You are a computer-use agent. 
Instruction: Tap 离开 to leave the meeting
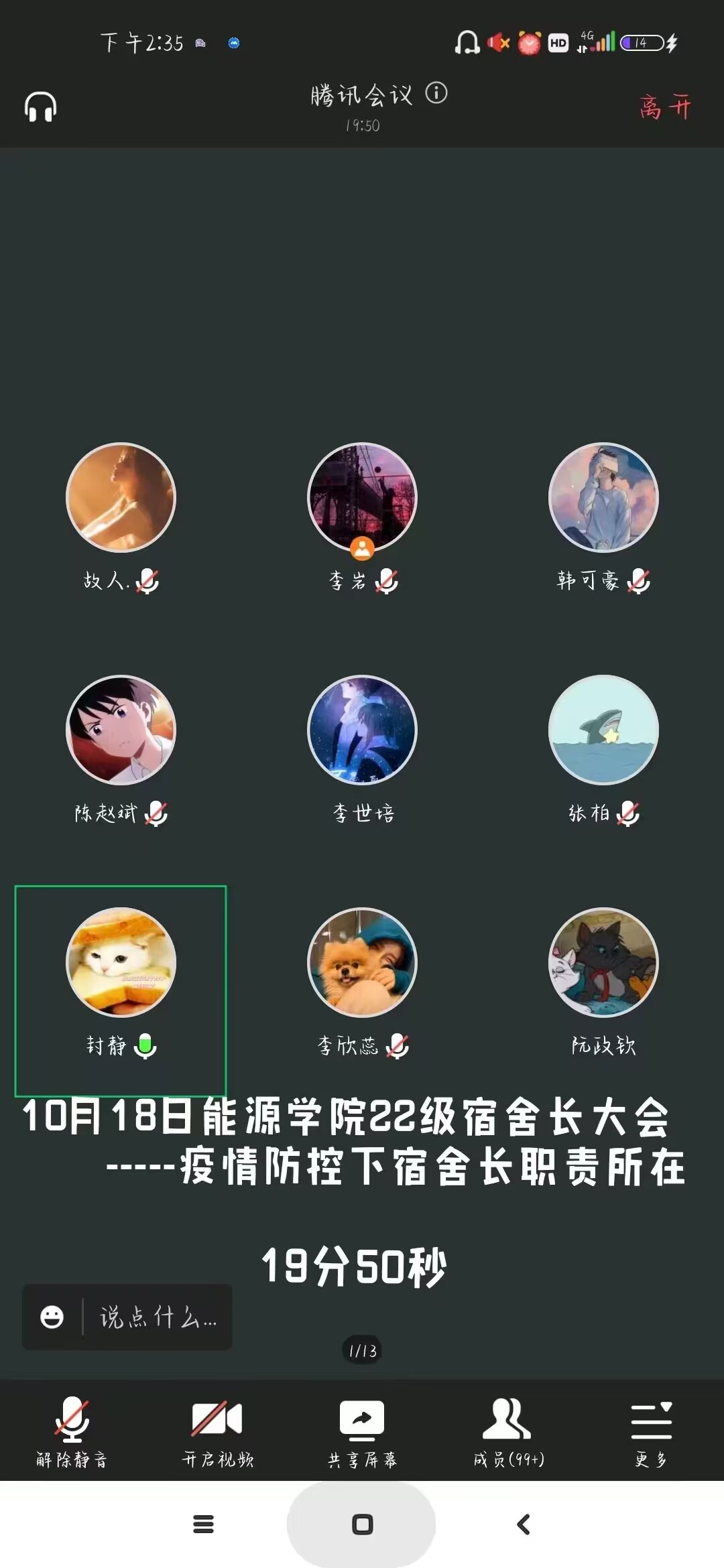pyautogui.click(x=664, y=107)
